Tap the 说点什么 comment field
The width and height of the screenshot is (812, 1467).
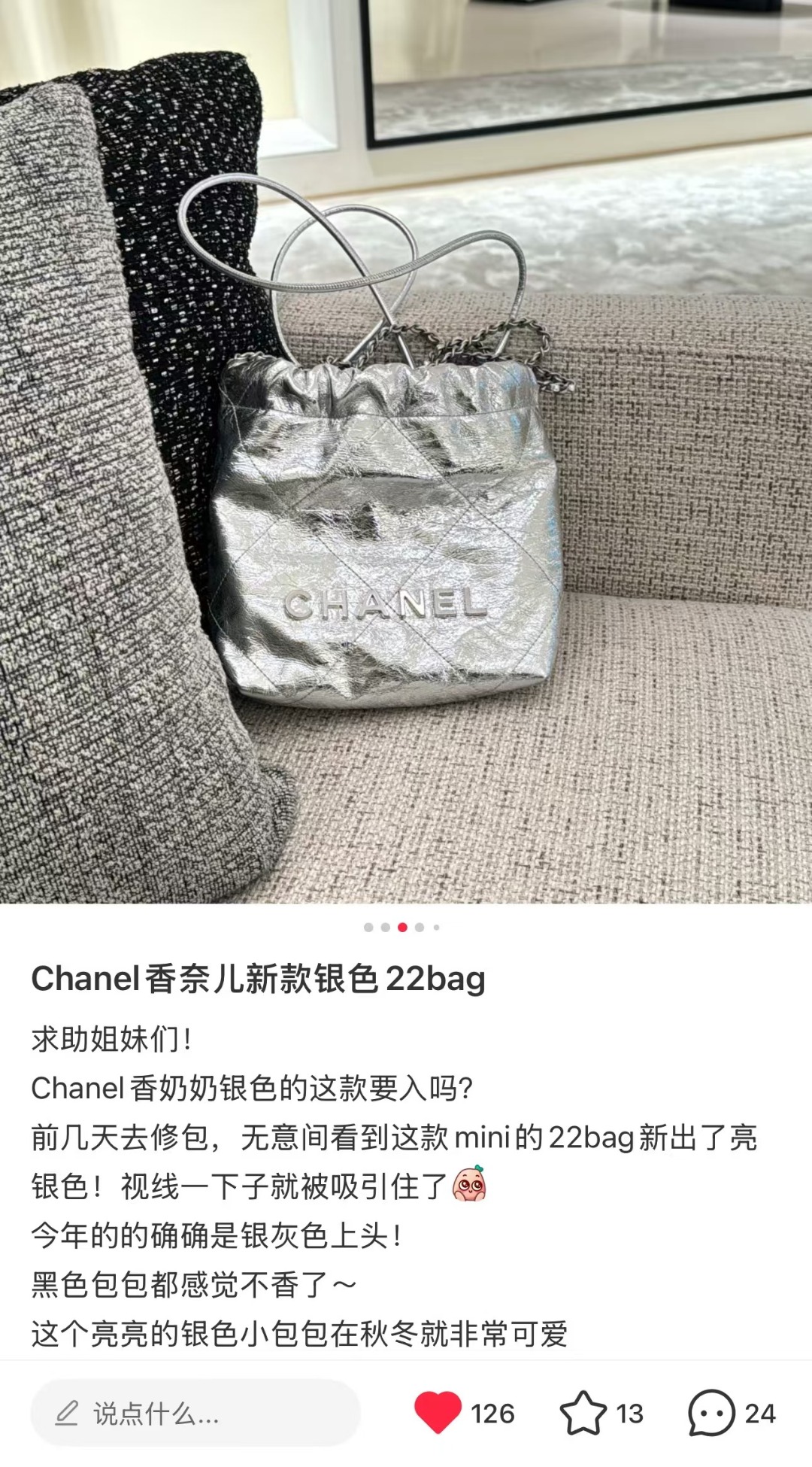click(195, 1412)
